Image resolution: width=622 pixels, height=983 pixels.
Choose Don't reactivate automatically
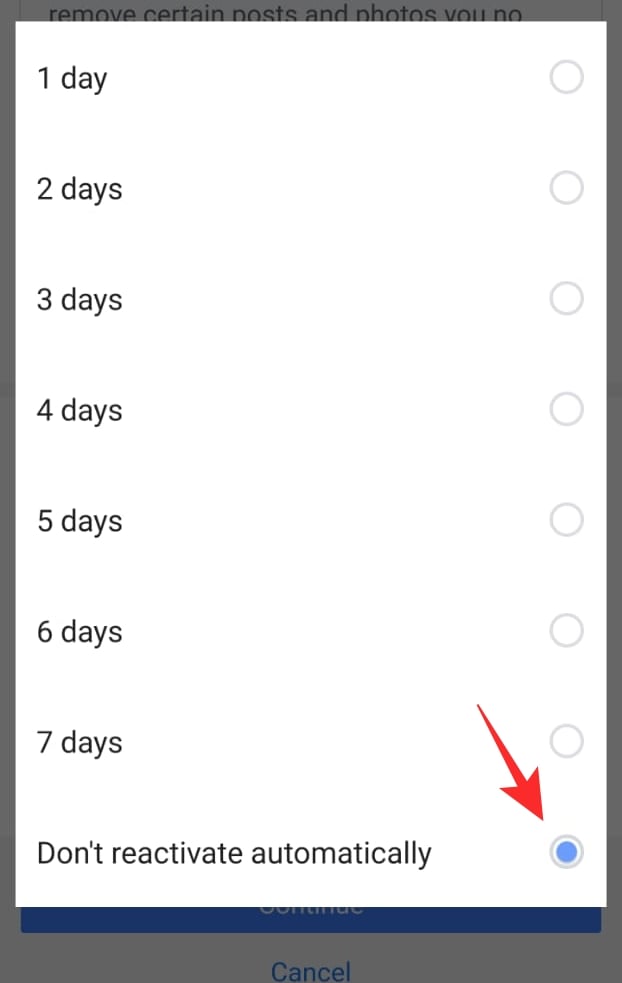click(566, 853)
